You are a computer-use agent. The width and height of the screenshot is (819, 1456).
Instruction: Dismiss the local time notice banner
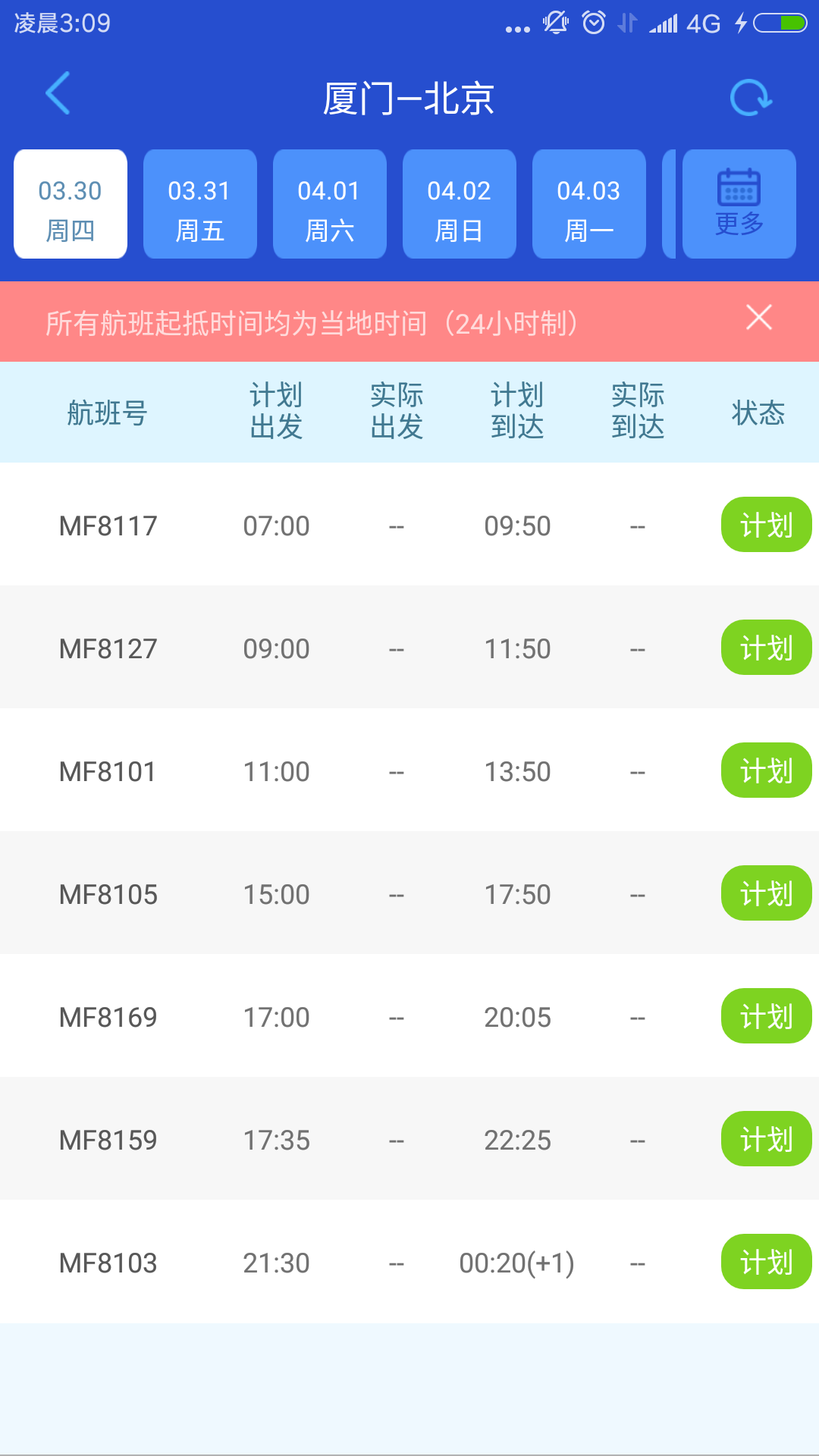tap(758, 320)
